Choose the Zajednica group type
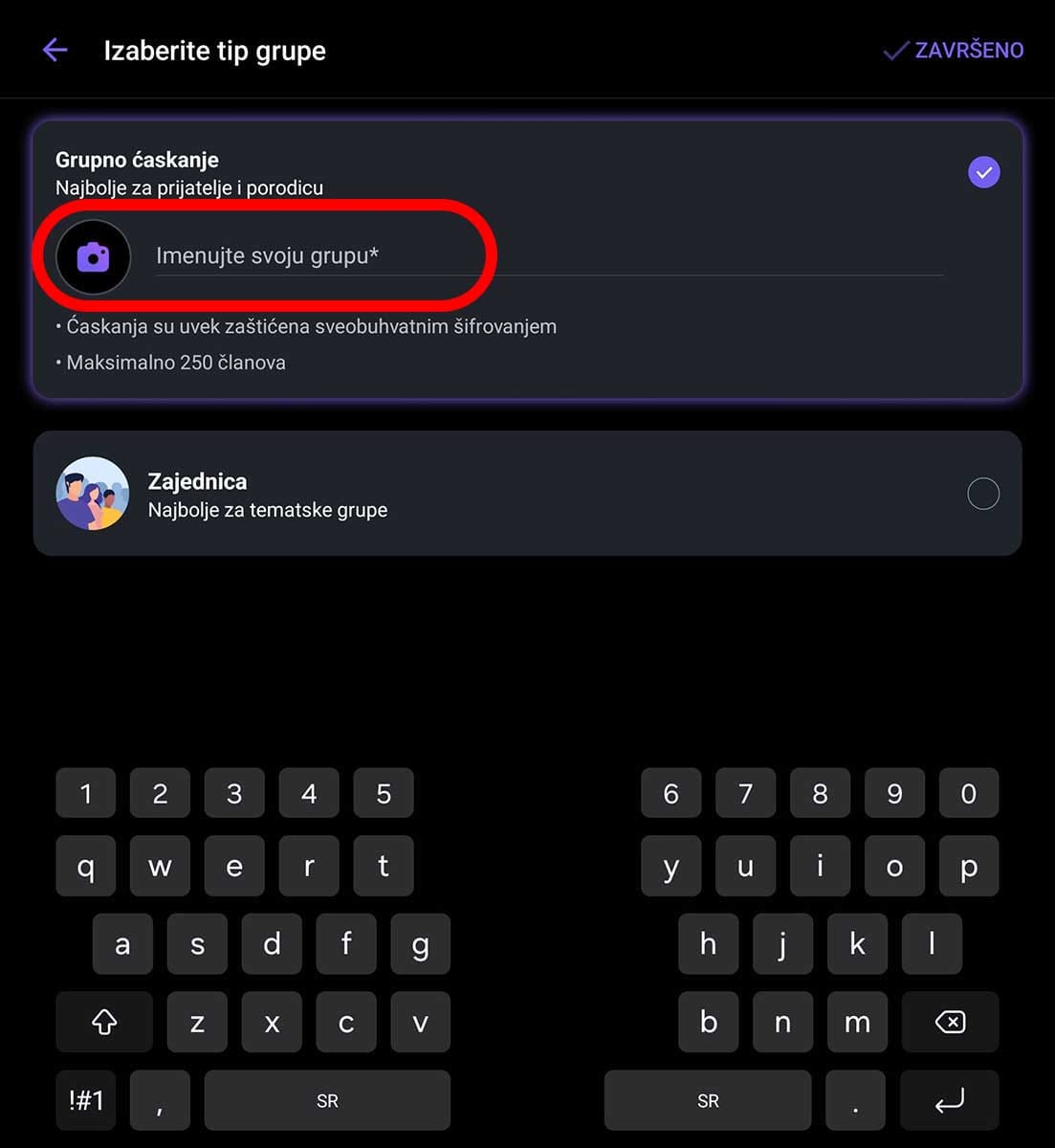 tap(982, 494)
